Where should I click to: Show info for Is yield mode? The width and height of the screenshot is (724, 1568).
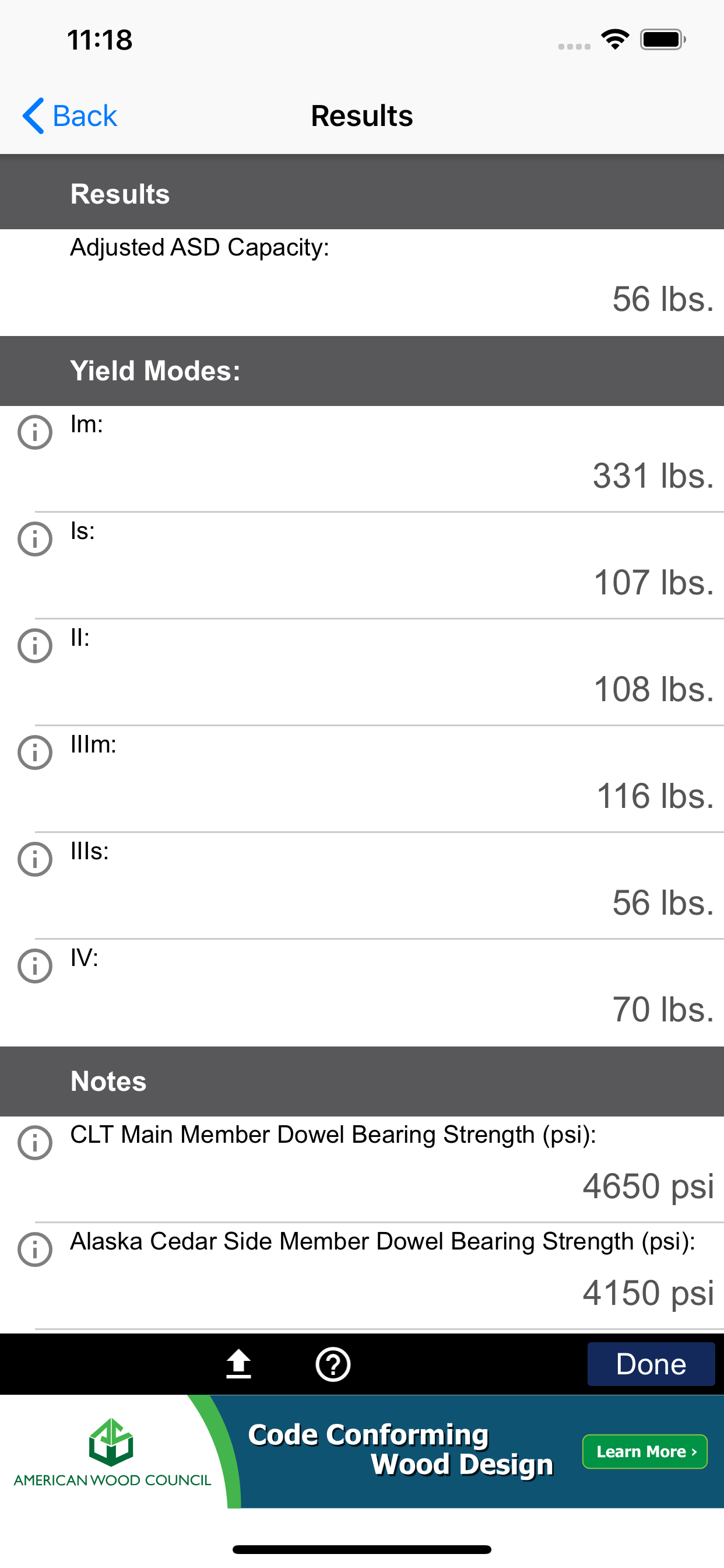(x=34, y=538)
